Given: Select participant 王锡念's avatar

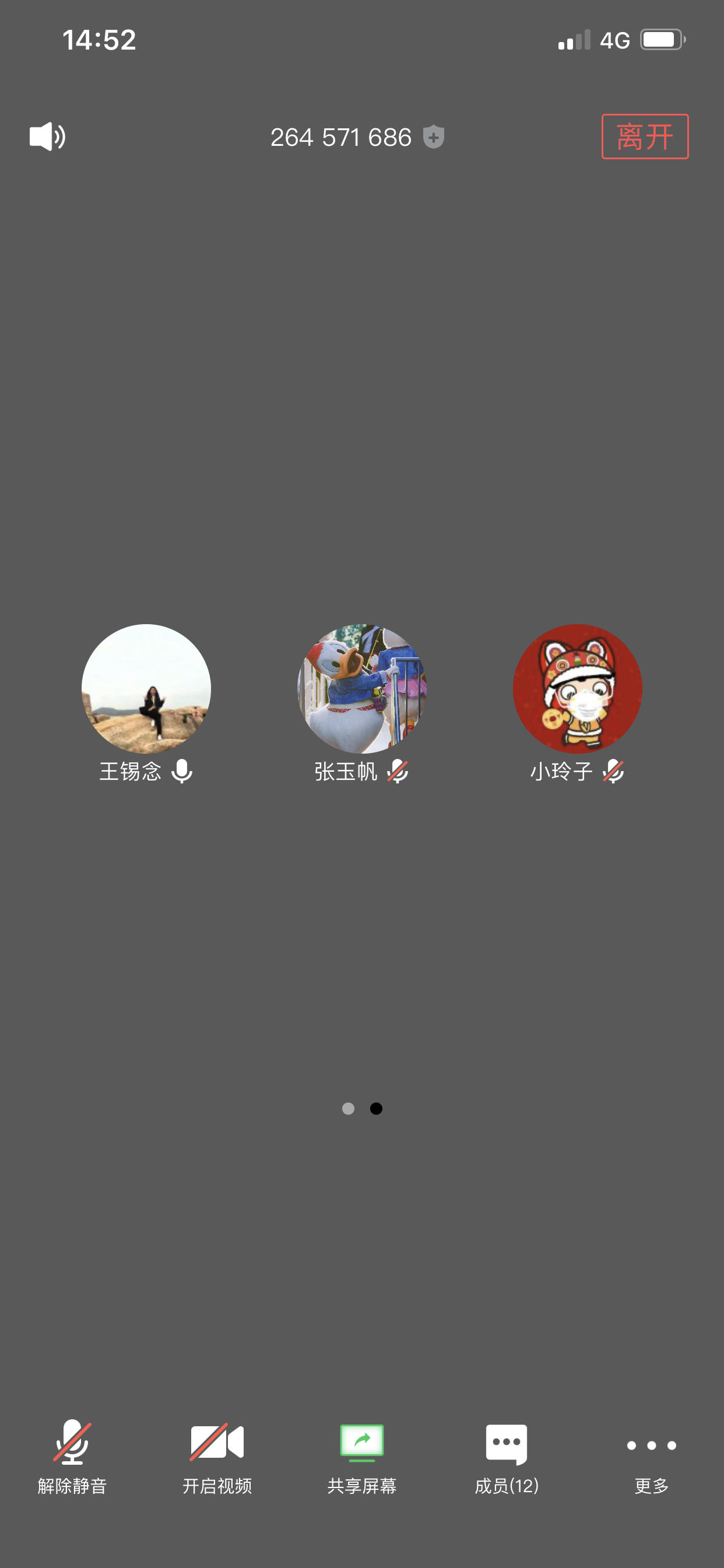Looking at the screenshot, I should tap(147, 688).
